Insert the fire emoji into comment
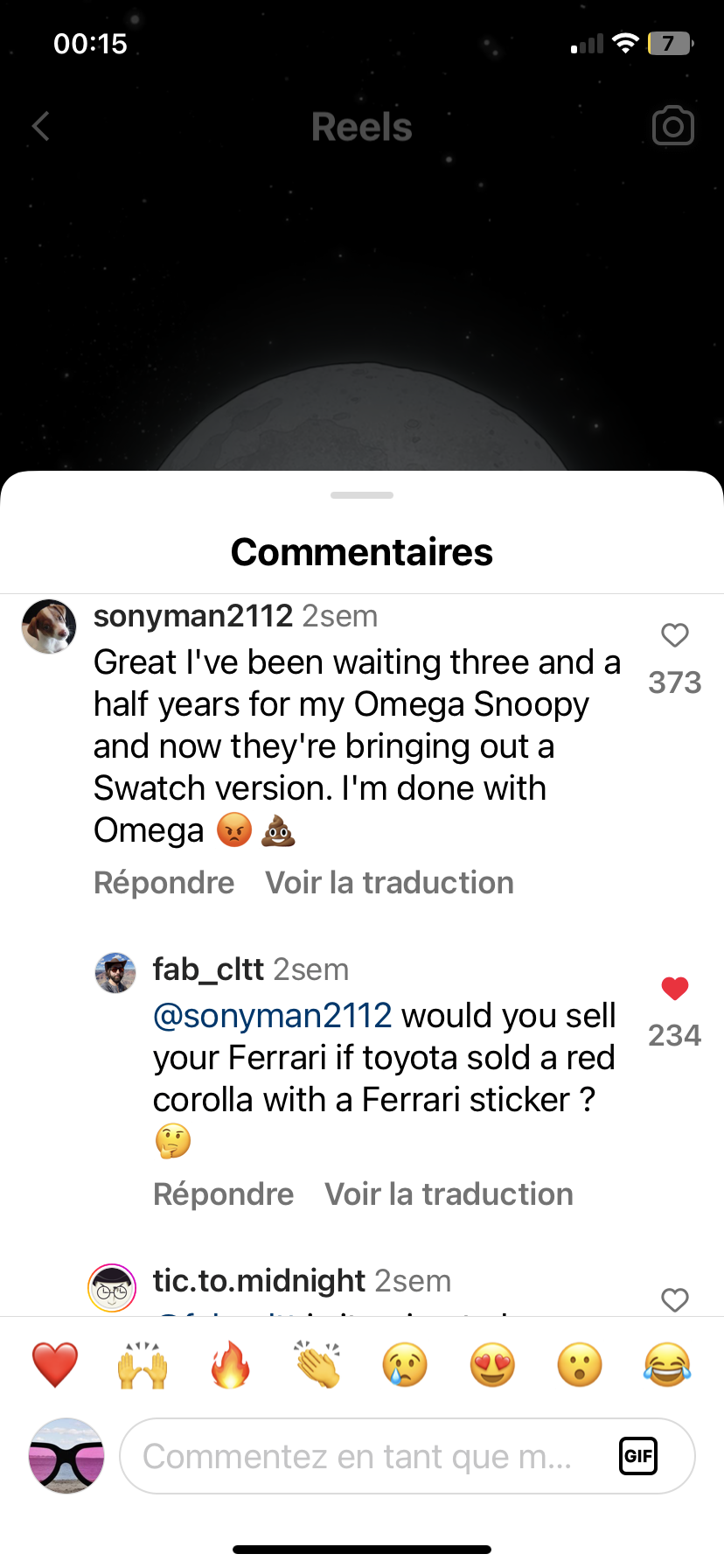Image resolution: width=724 pixels, height=1568 pixels. pyautogui.click(x=230, y=1365)
